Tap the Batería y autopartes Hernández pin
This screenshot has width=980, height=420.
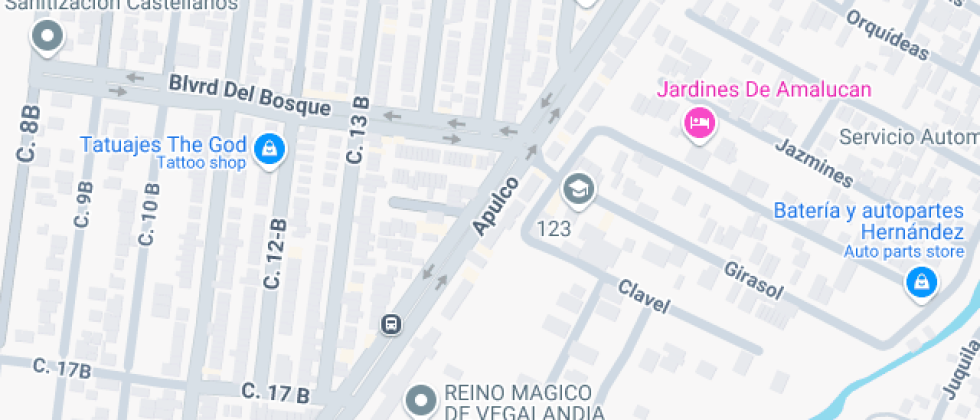tap(922, 283)
